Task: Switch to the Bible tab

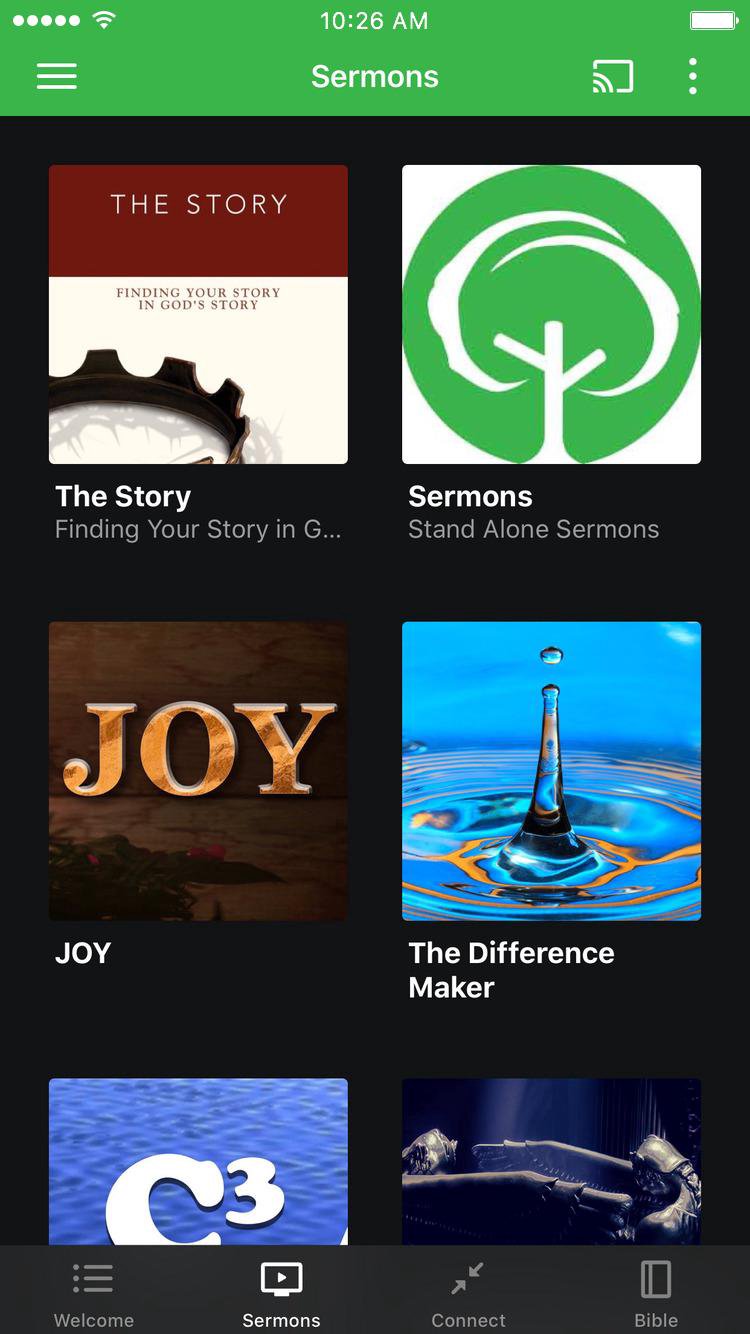Action: point(656,1293)
